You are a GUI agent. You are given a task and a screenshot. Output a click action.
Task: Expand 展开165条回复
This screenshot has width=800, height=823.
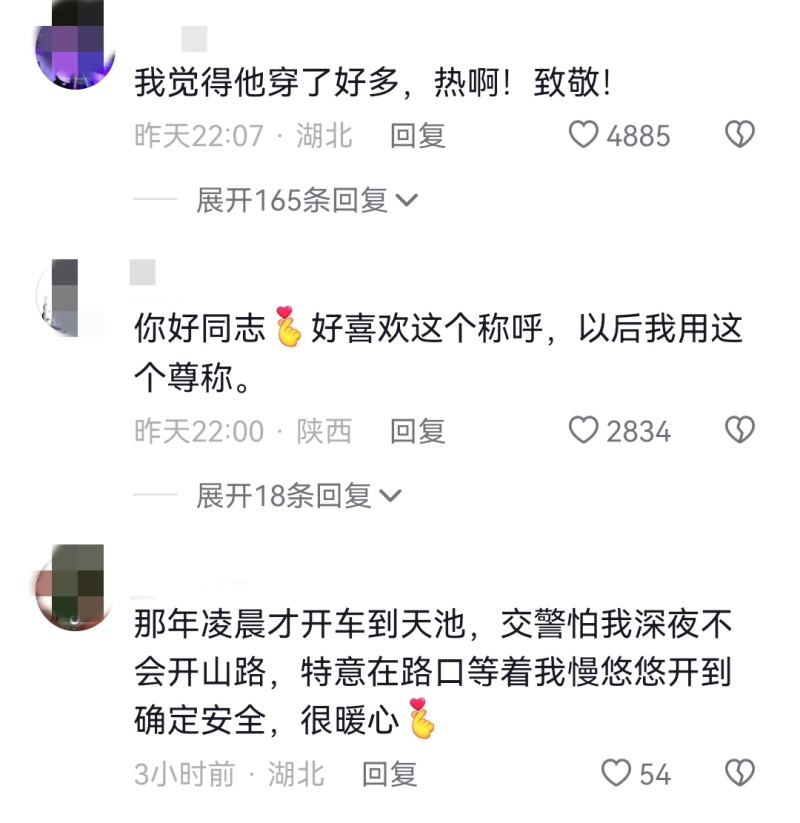coord(306,201)
